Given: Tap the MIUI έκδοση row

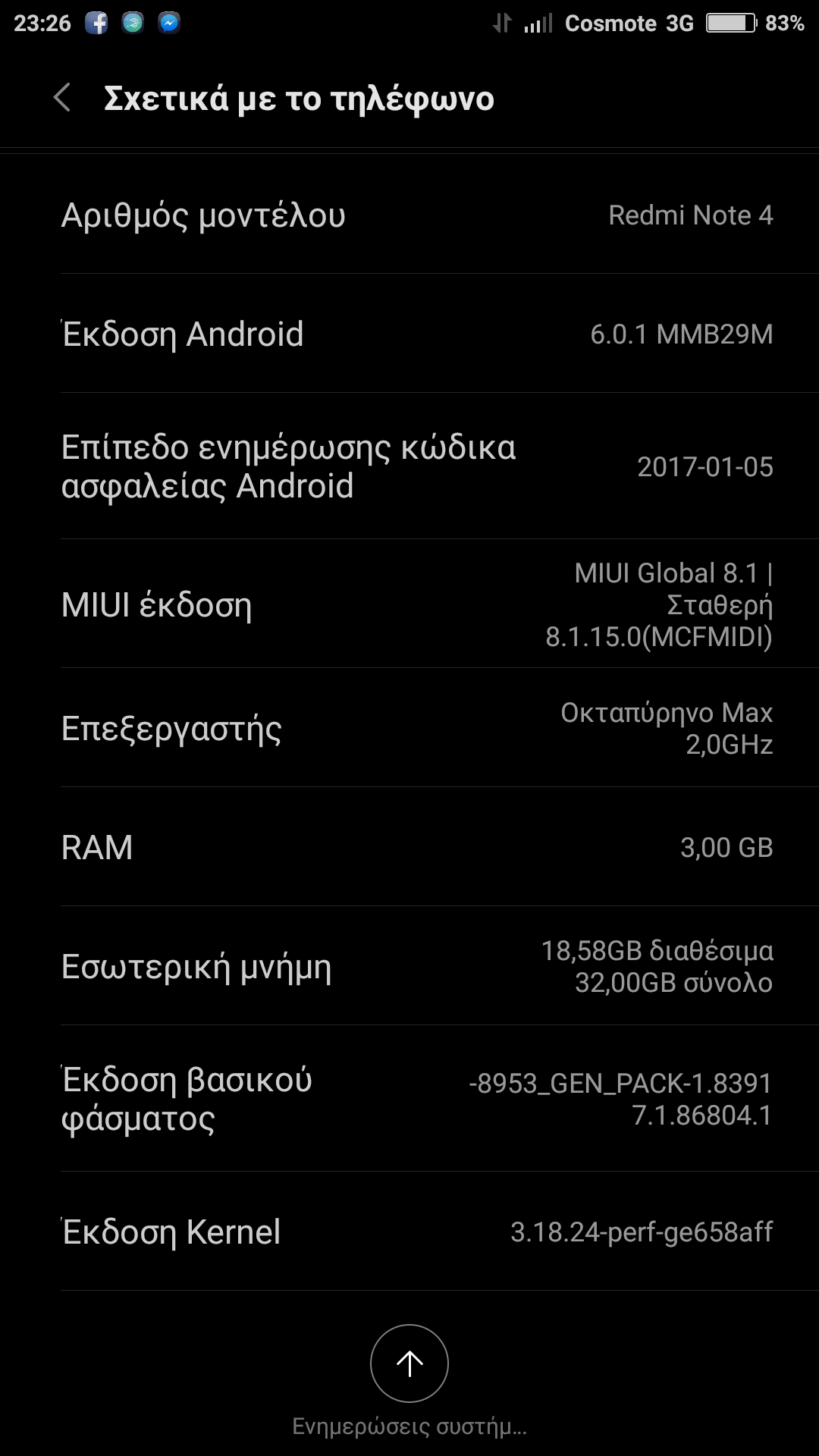Looking at the screenshot, I should coord(409,604).
